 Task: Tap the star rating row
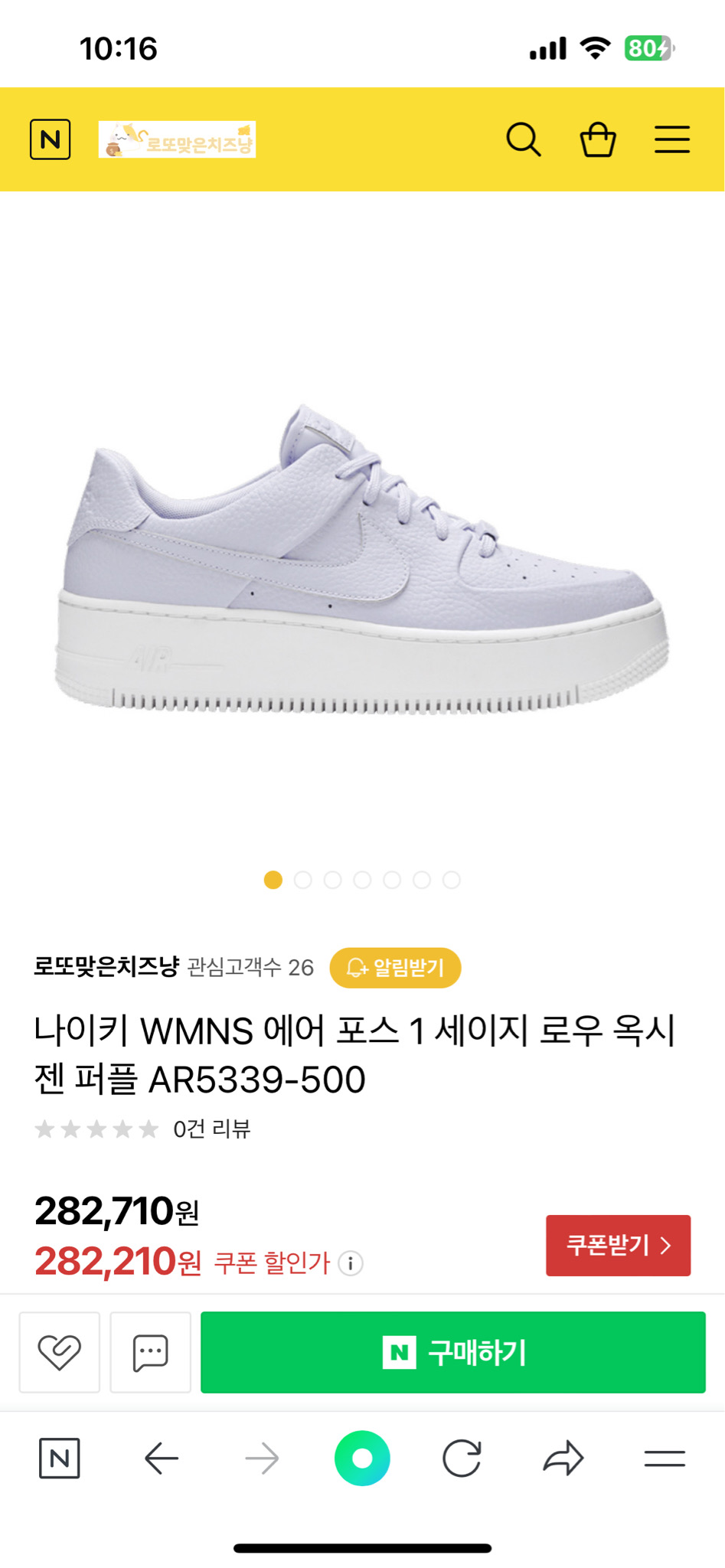(96, 1127)
